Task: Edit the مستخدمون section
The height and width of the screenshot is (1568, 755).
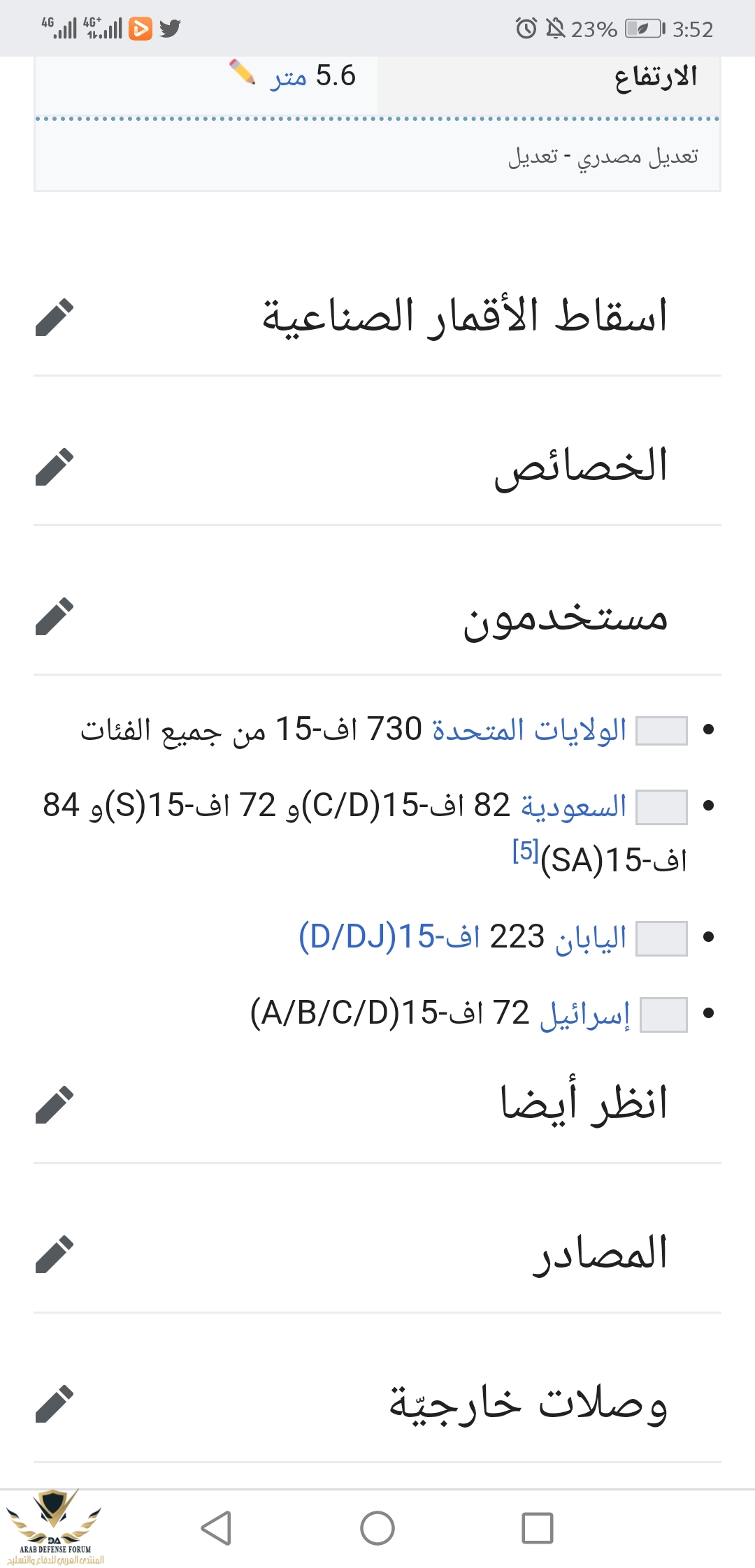Action: (x=55, y=616)
